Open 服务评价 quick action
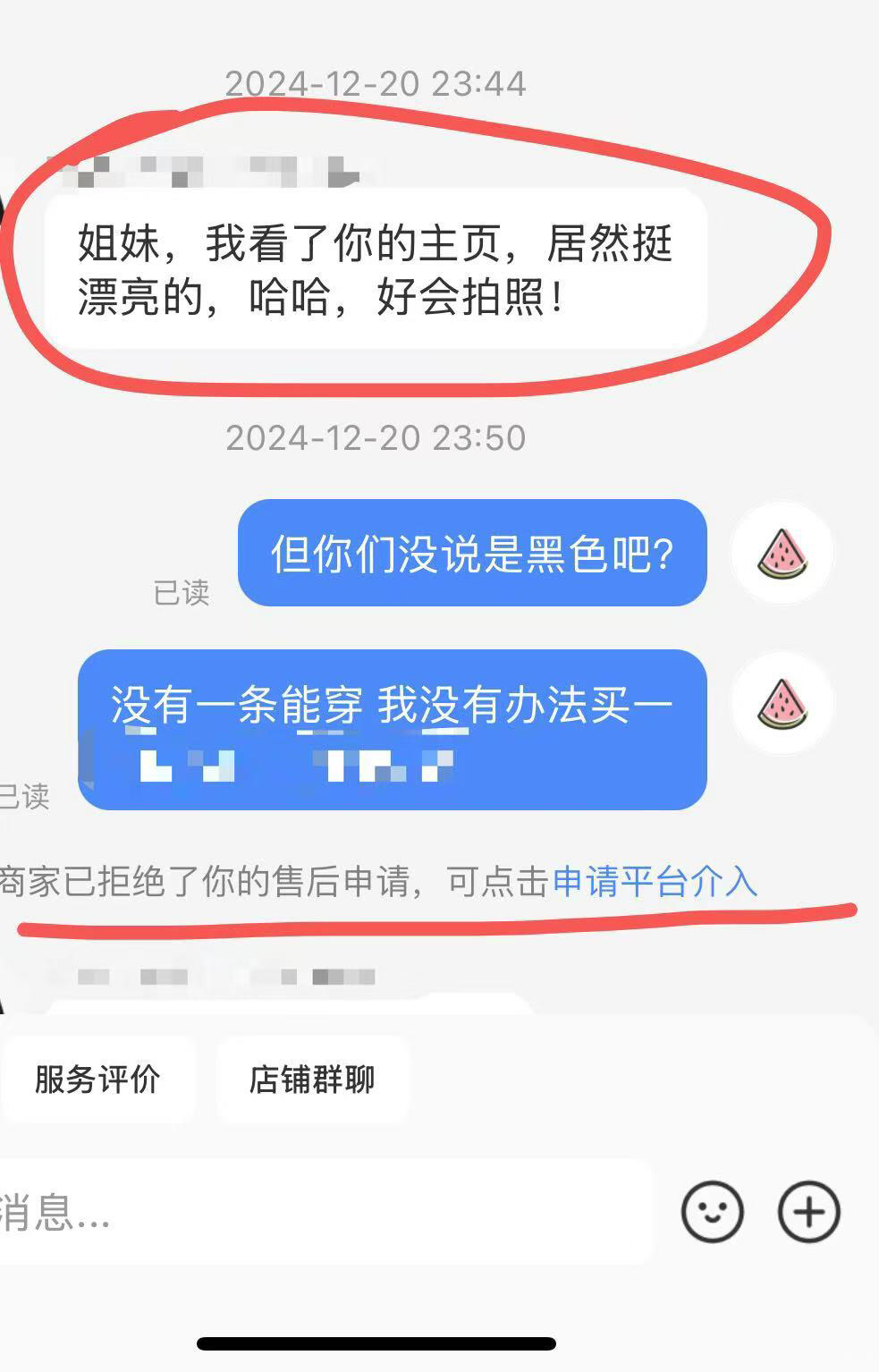Image resolution: width=879 pixels, height=1372 pixels. (97, 1080)
